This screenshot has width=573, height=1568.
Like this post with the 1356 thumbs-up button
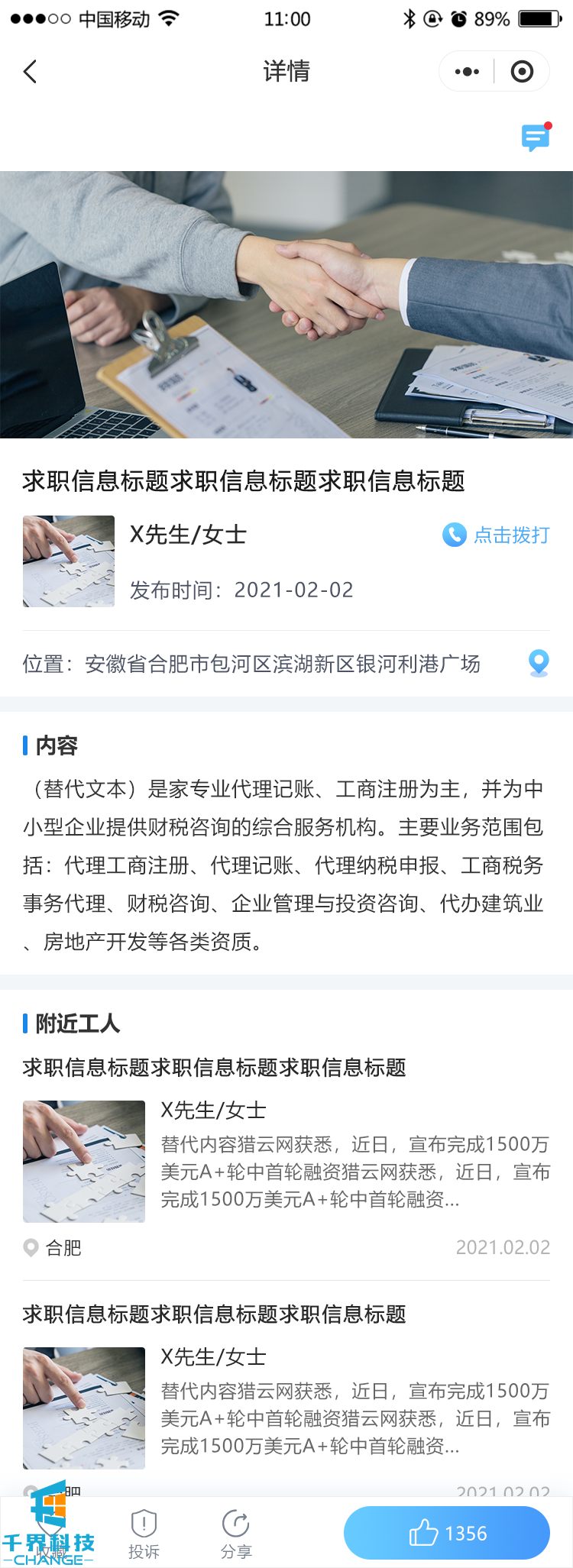(447, 1533)
